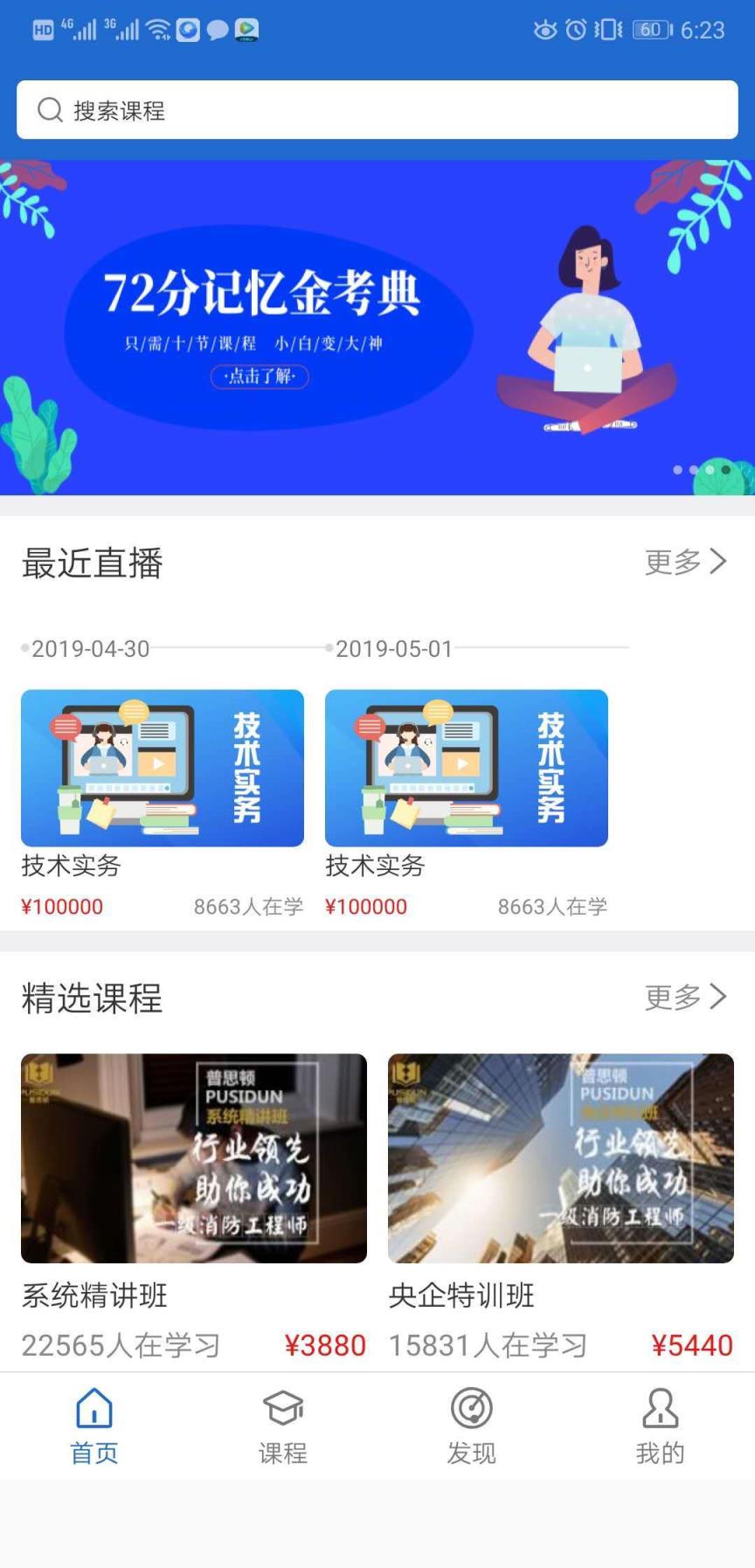The height and width of the screenshot is (1568, 755).
Task: Select the 首页 home tab icon
Action: pyautogui.click(x=94, y=1408)
